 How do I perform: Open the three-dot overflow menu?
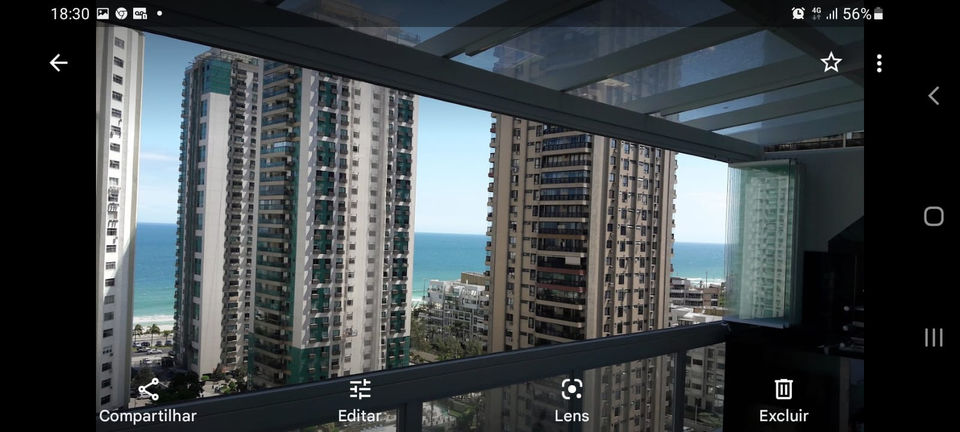pos(879,63)
